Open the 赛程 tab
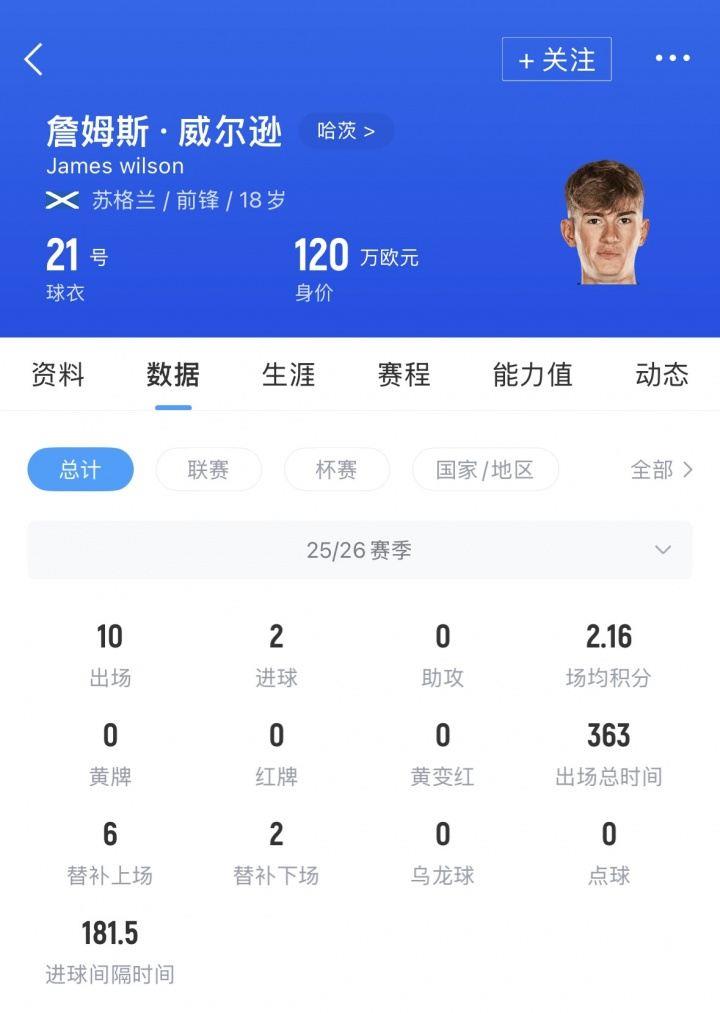 pos(404,375)
